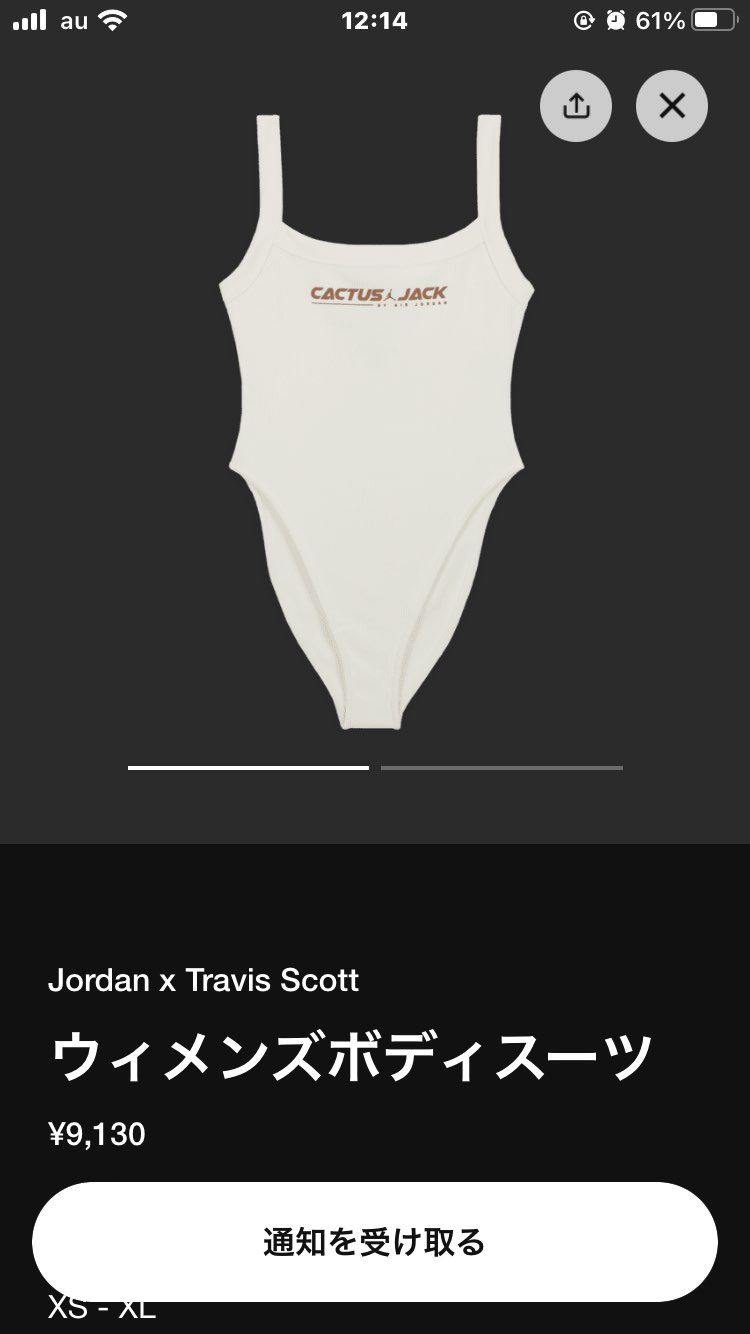Open the bodysuit product image
This screenshot has width=750, height=1334.
point(375,420)
